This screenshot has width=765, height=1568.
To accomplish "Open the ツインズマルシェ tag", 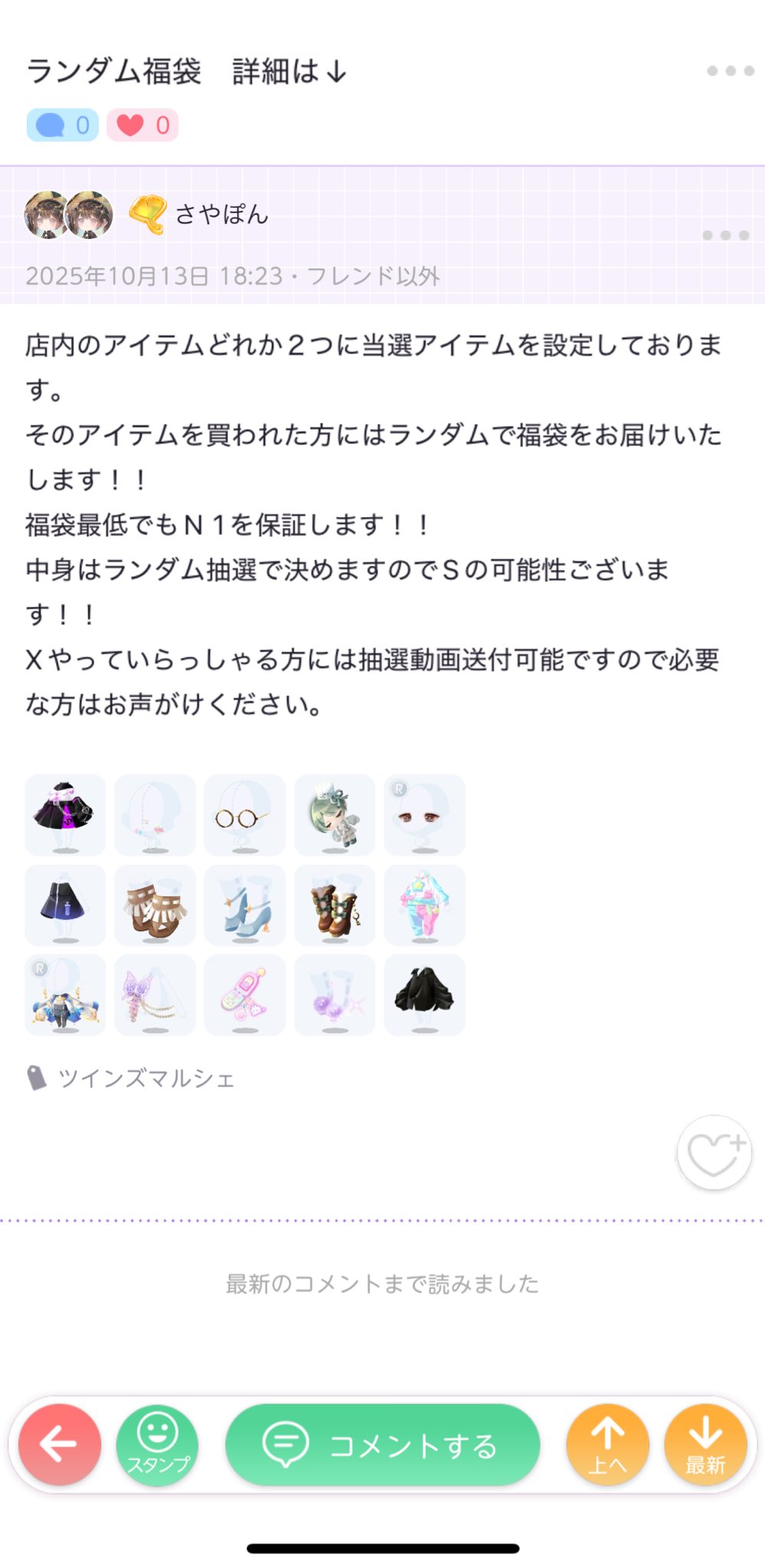I will coord(145,1079).
